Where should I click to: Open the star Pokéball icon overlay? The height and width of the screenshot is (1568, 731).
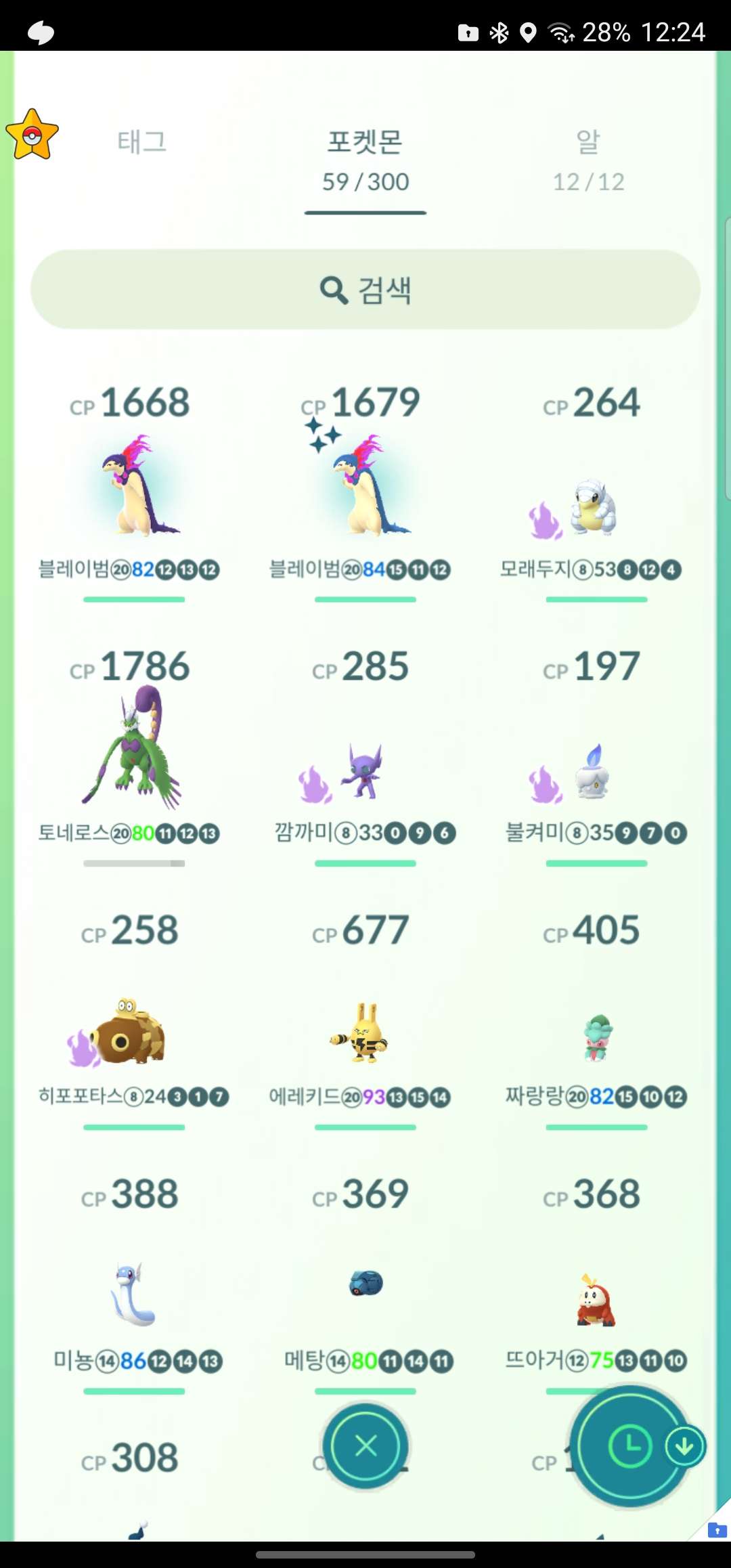(32, 135)
